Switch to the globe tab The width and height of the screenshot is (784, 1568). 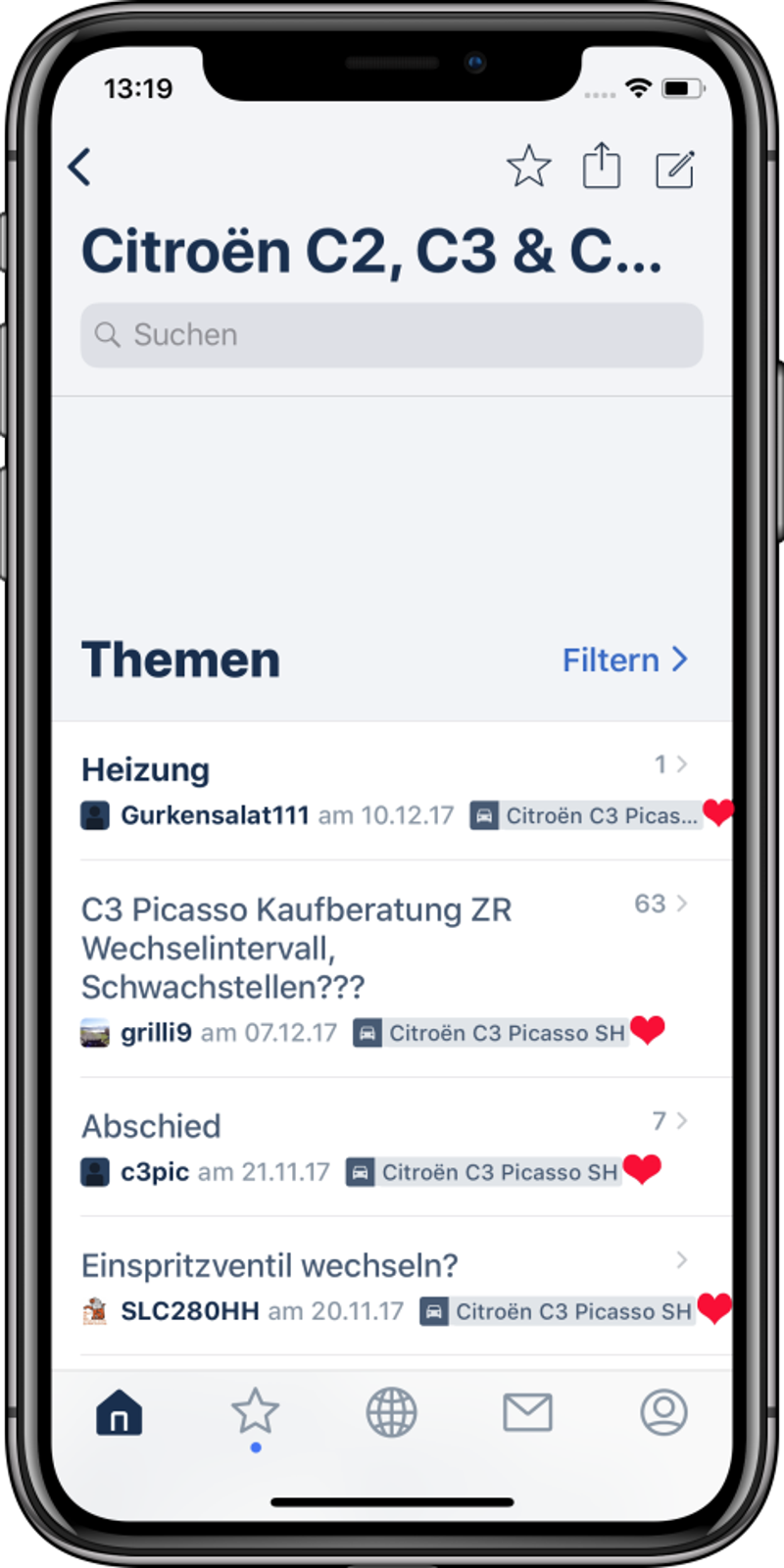pos(392,1413)
